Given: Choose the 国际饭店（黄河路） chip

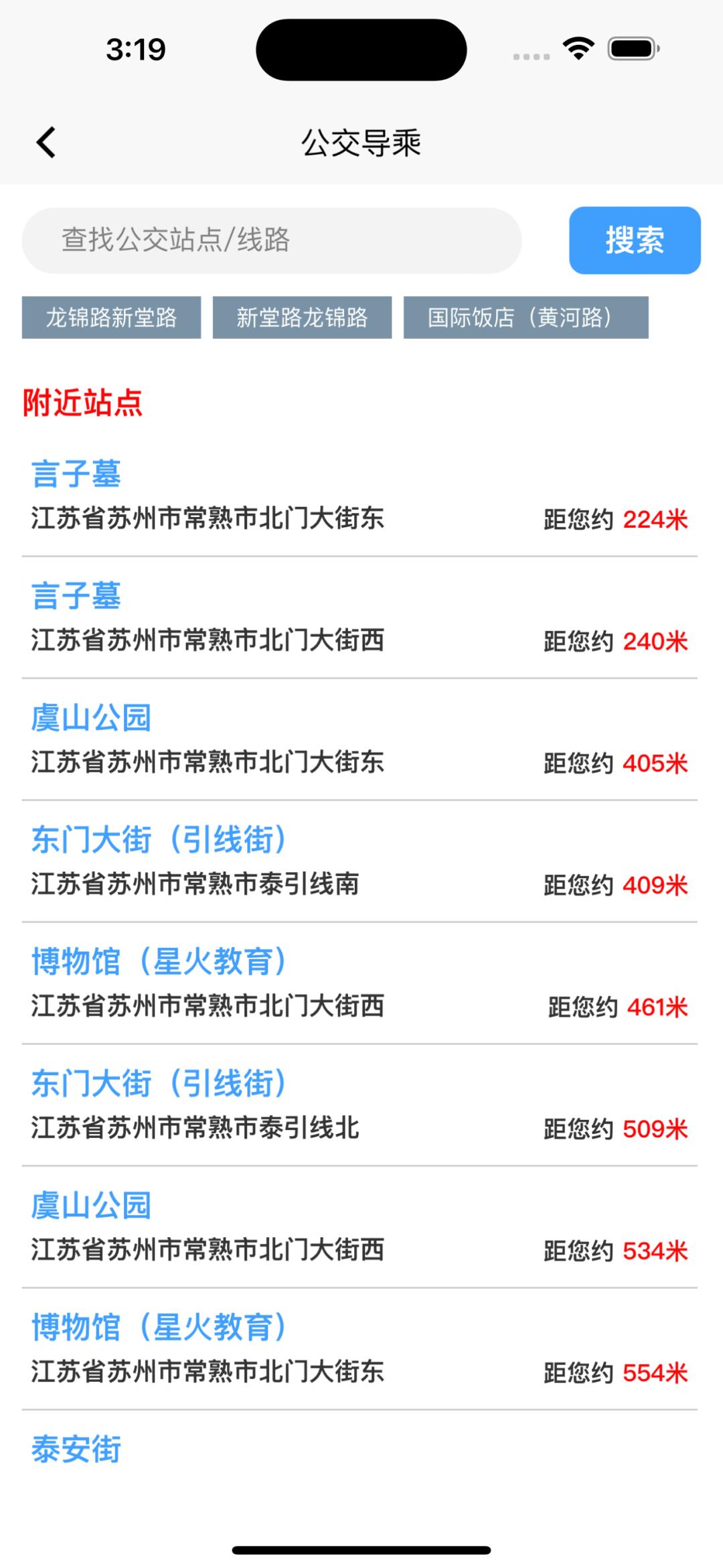Looking at the screenshot, I should tap(526, 317).
